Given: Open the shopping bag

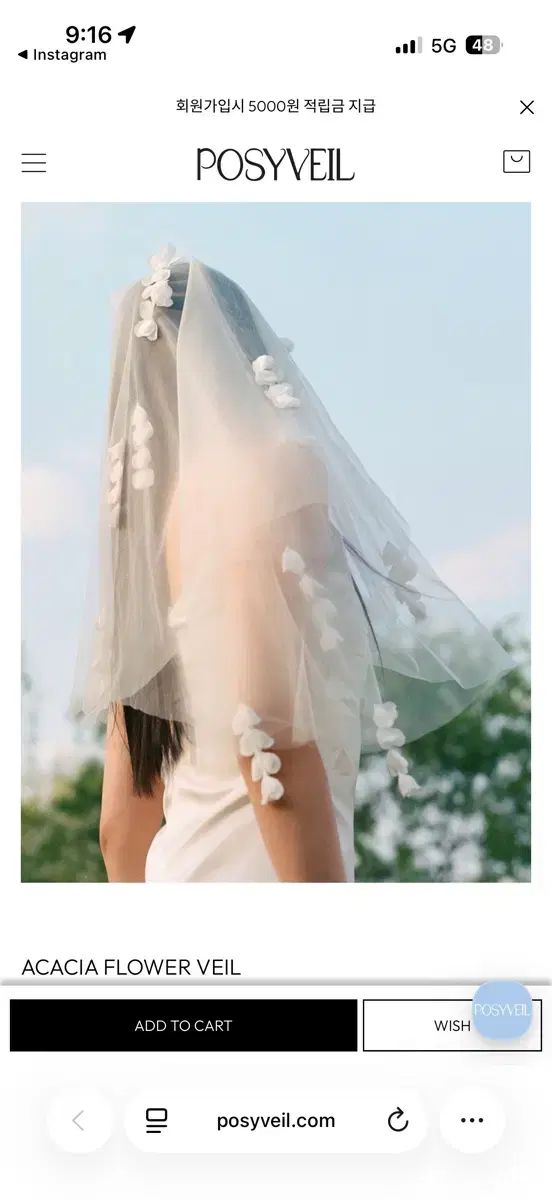Looking at the screenshot, I should (516, 161).
